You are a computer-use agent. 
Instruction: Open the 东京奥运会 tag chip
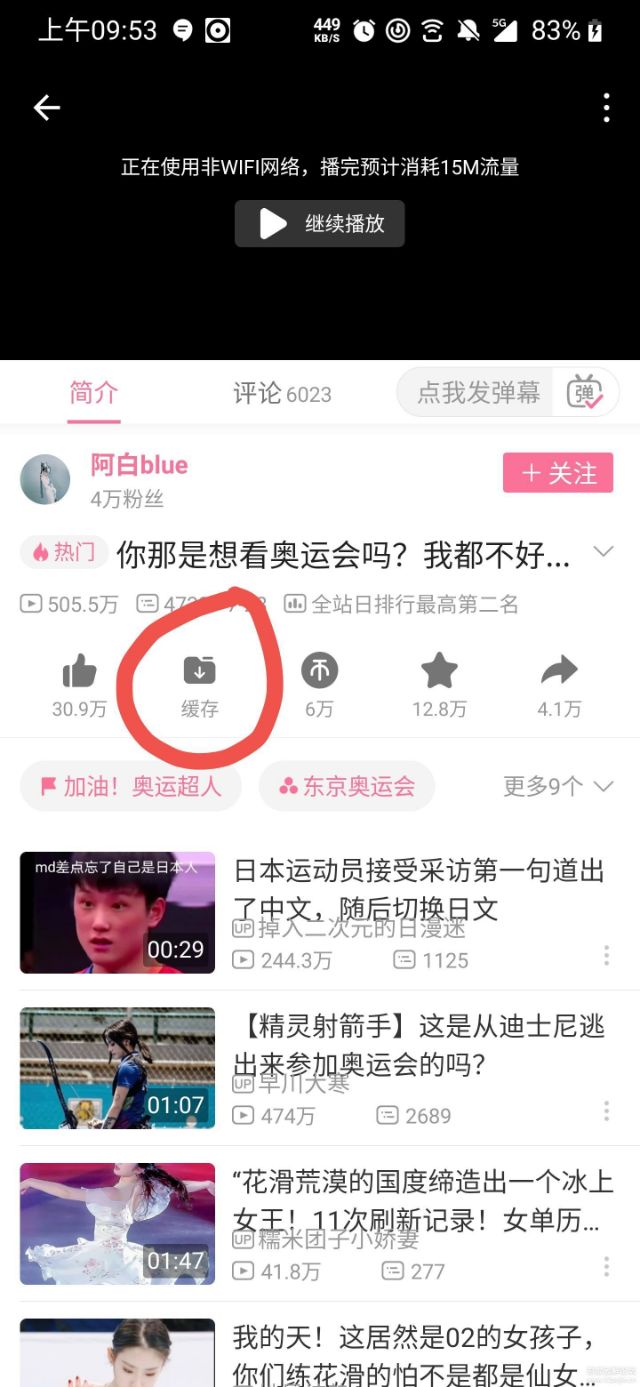tap(347, 786)
